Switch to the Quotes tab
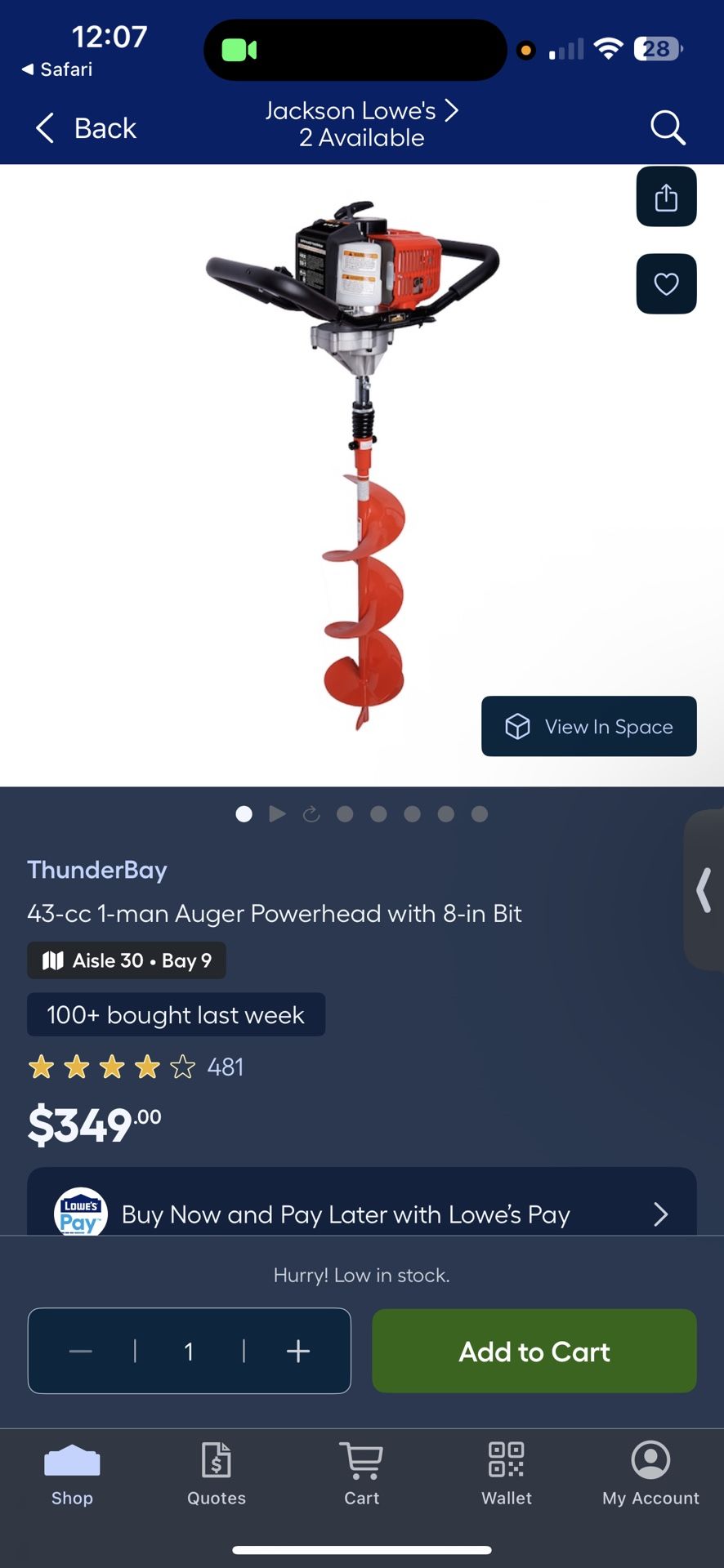Viewport: 724px width, 1568px height. pos(217,1474)
